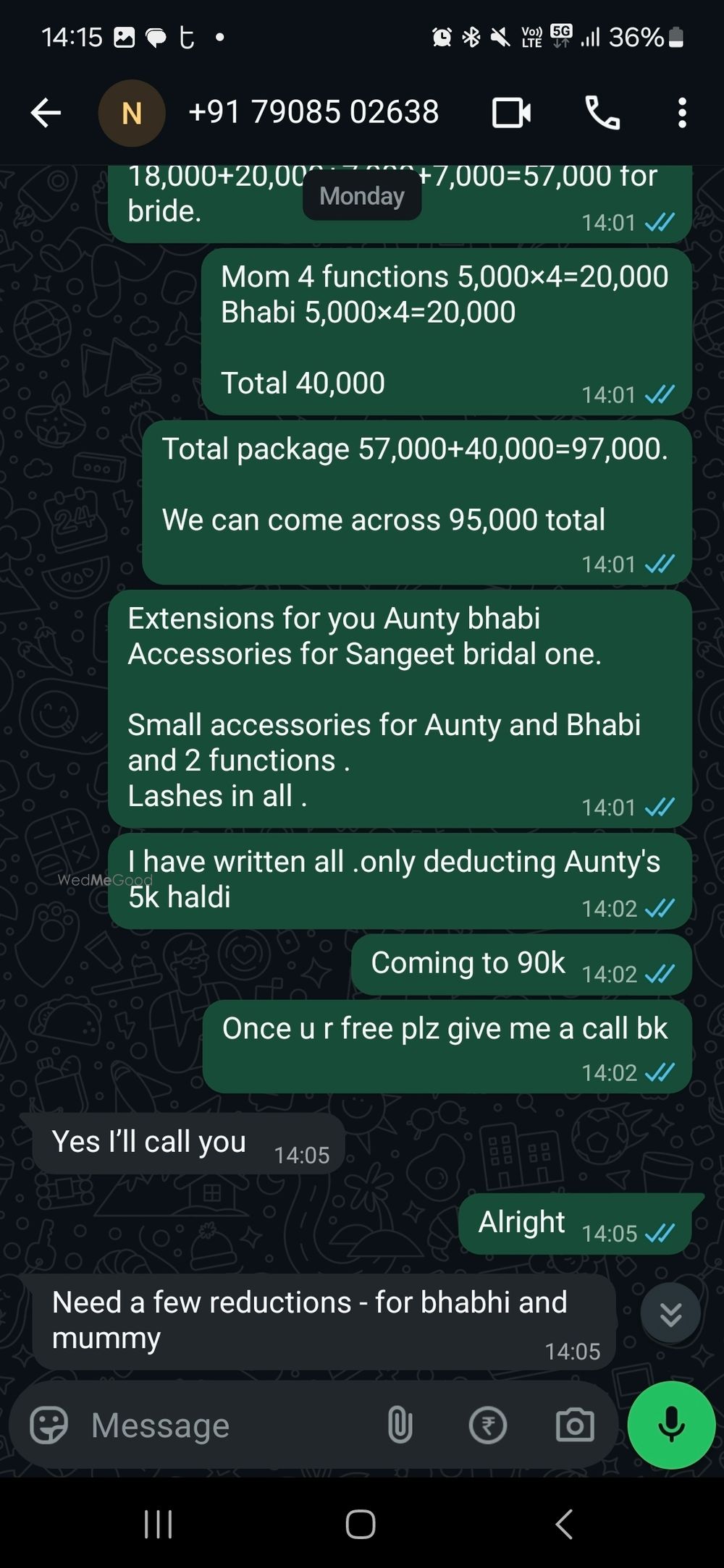Start a voice call
Viewport: 724px width, 1568px height.
(x=602, y=113)
